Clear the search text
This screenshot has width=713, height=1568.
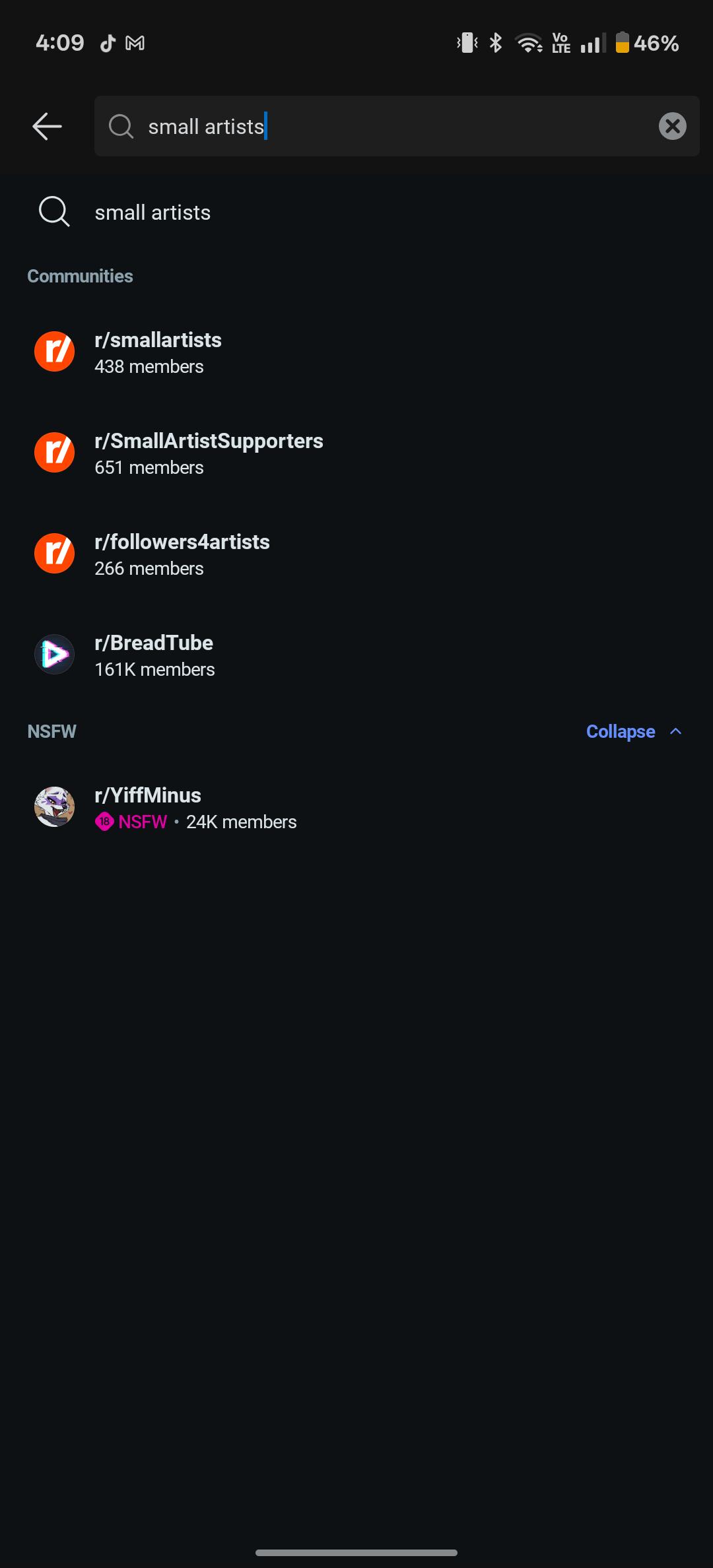tap(672, 126)
